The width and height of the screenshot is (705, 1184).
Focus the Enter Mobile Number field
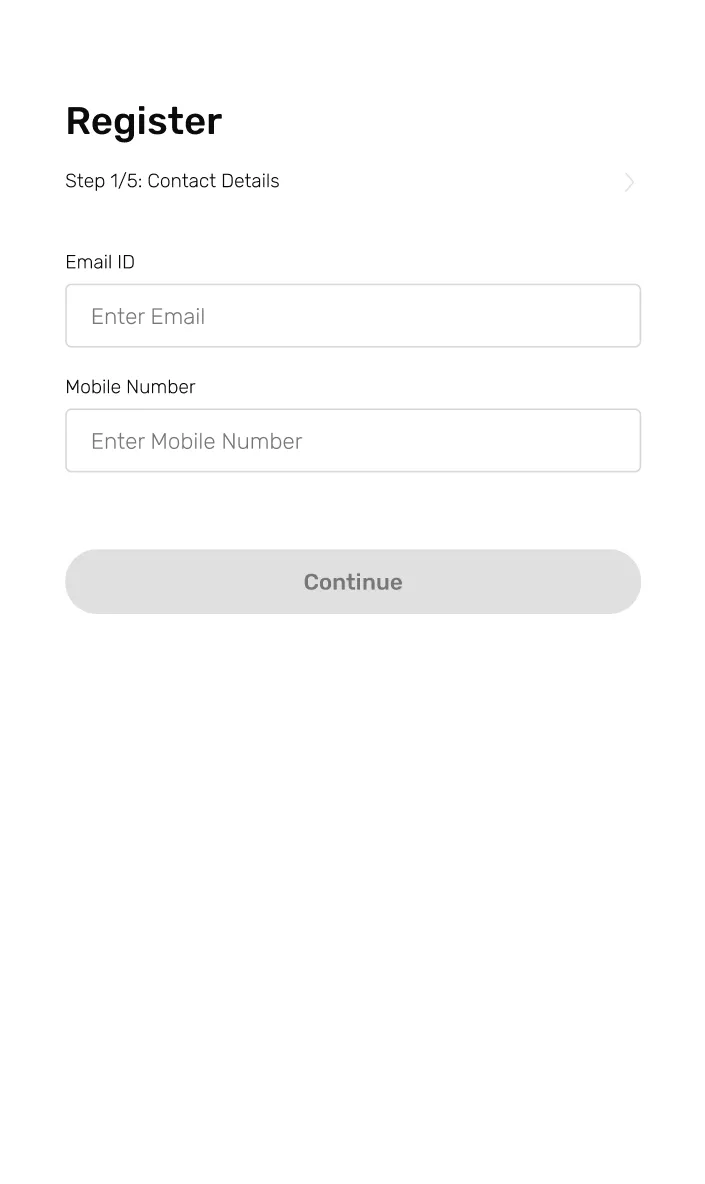[x=352, y=440]
